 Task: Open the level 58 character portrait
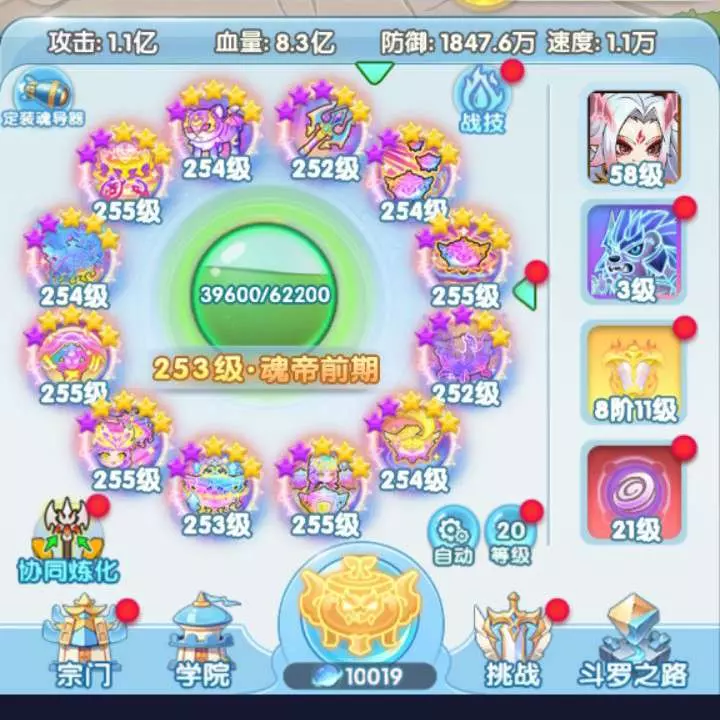[x=634, y=138]
